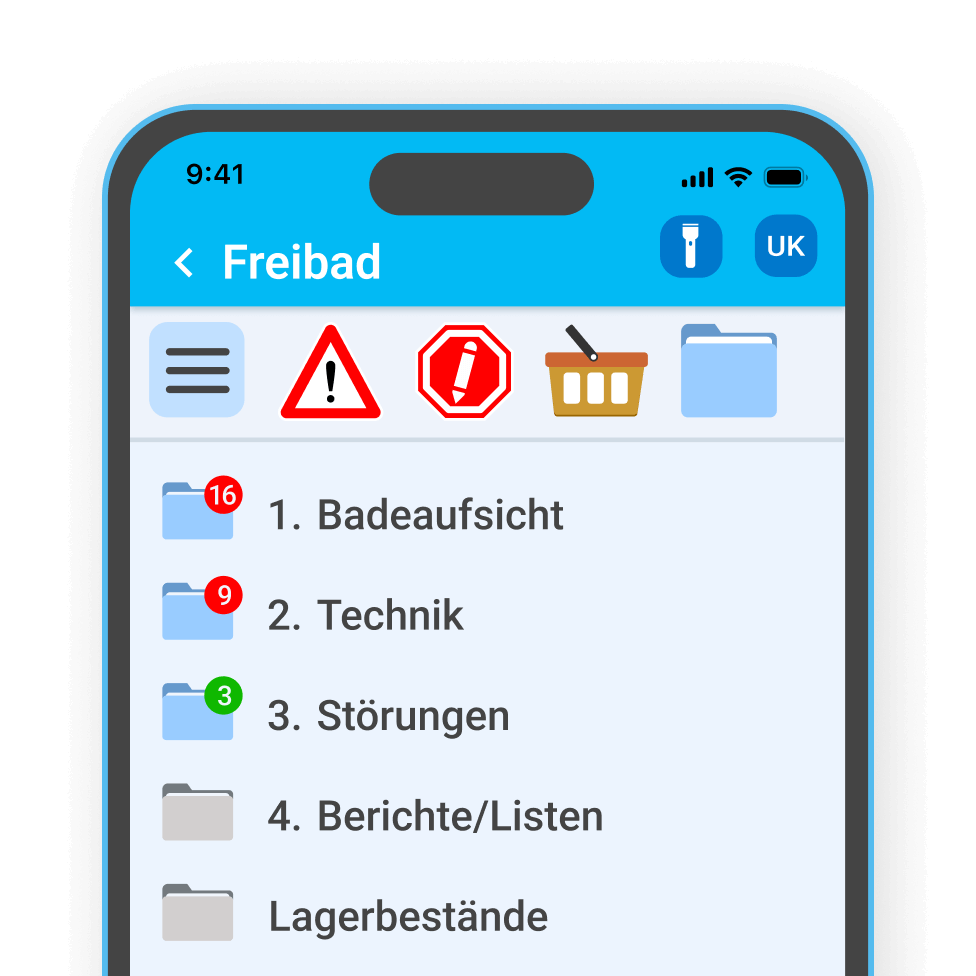Go back from the Freibad screen

184,263
